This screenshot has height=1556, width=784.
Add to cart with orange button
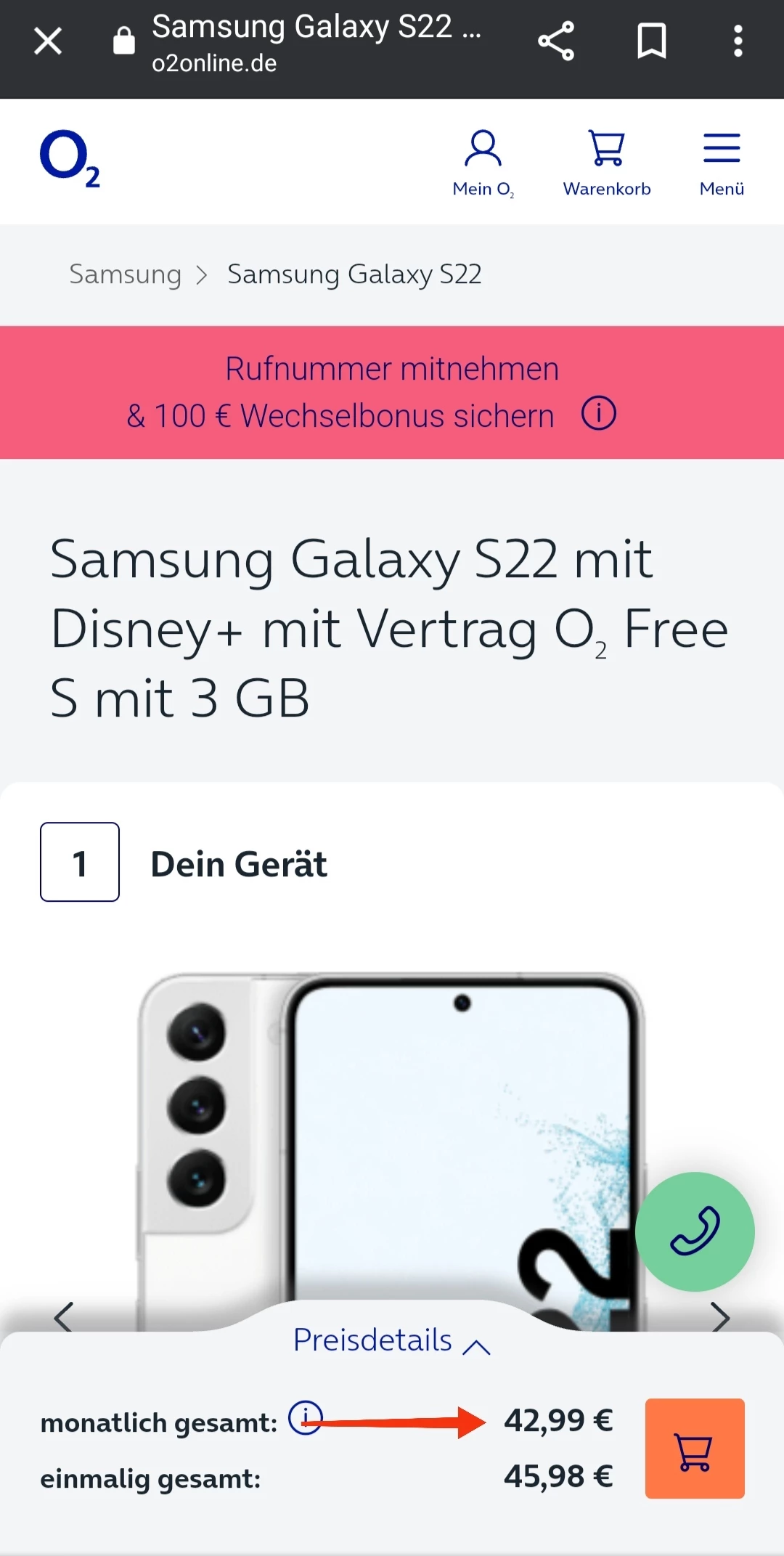tap(695, 1449)
